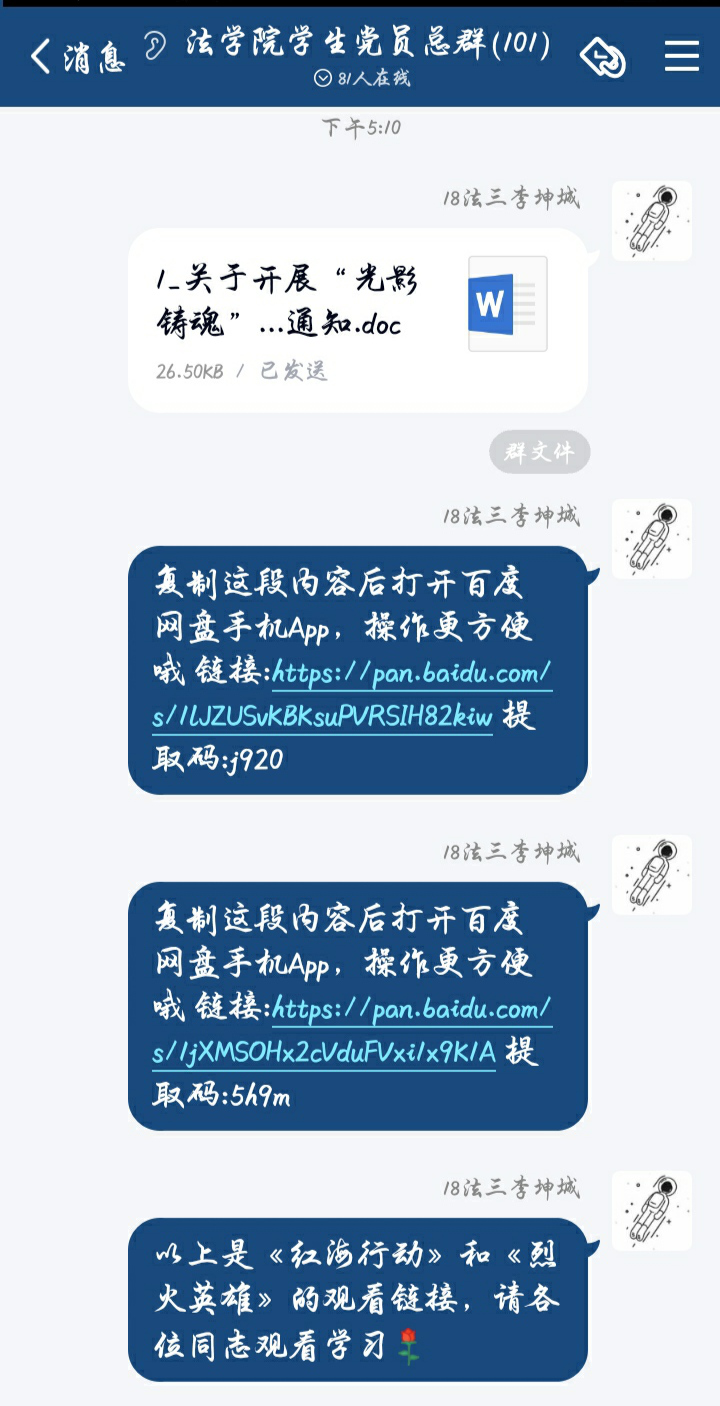This screenshot has height=1406, width=720.
Task: Open the group chat menu (hamburger)
Action: pos(681,57)
